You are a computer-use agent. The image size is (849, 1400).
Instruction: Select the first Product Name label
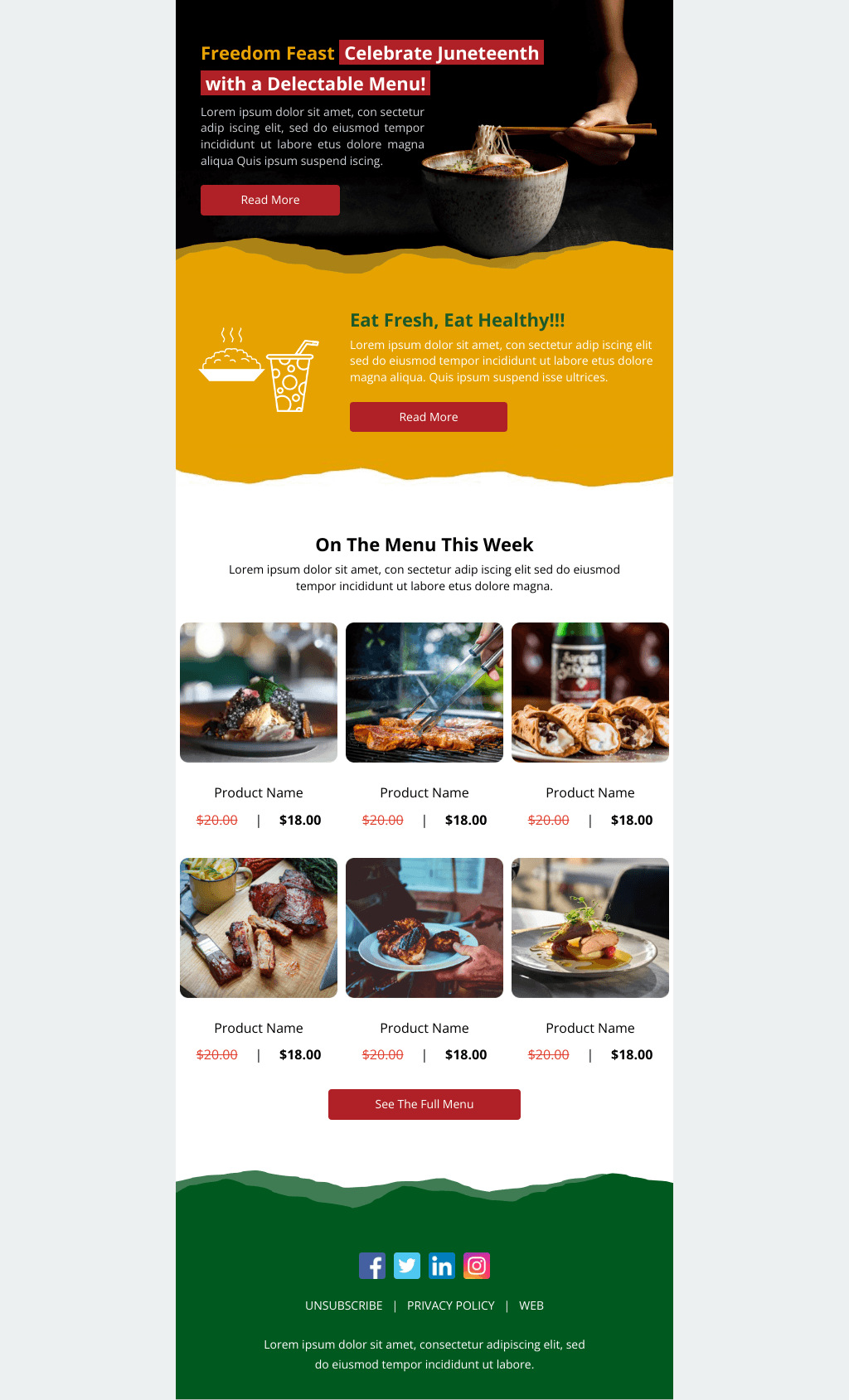pyautogui.click(x=258, y=792)
